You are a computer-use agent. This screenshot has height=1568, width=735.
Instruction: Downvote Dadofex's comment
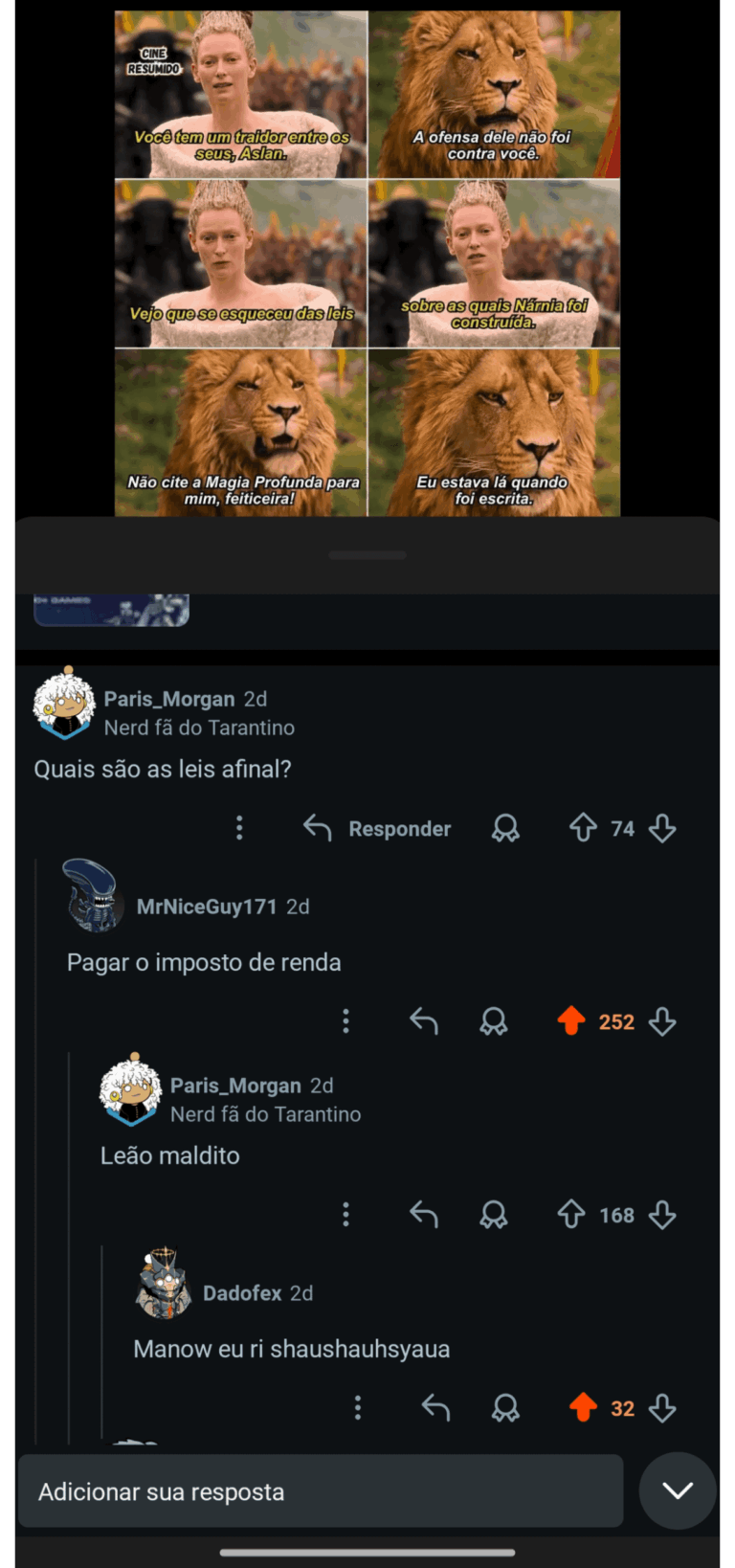[x=662, y=1409]
